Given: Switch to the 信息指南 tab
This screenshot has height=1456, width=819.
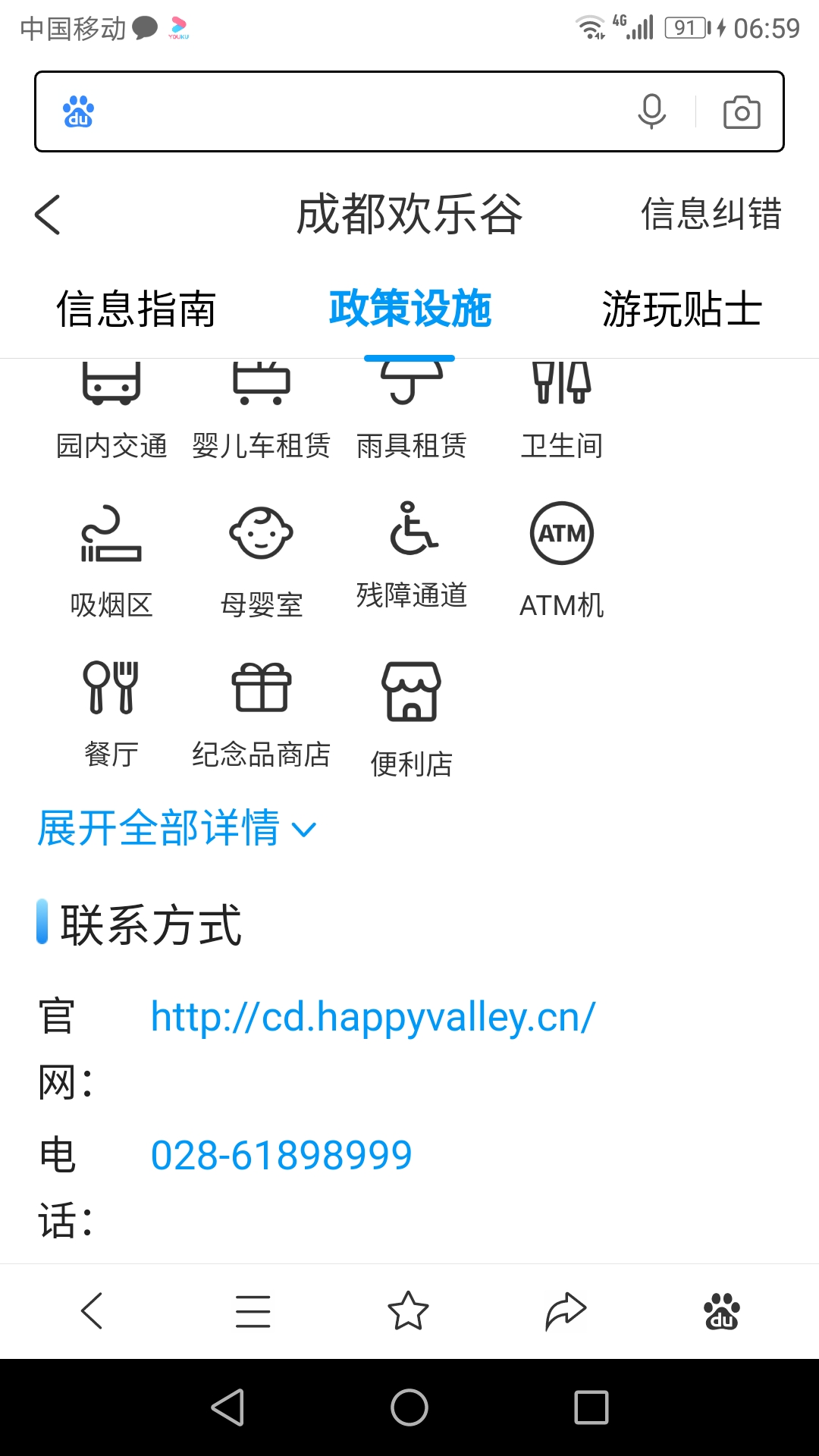Looking at the screenshot, I should 136,309.
